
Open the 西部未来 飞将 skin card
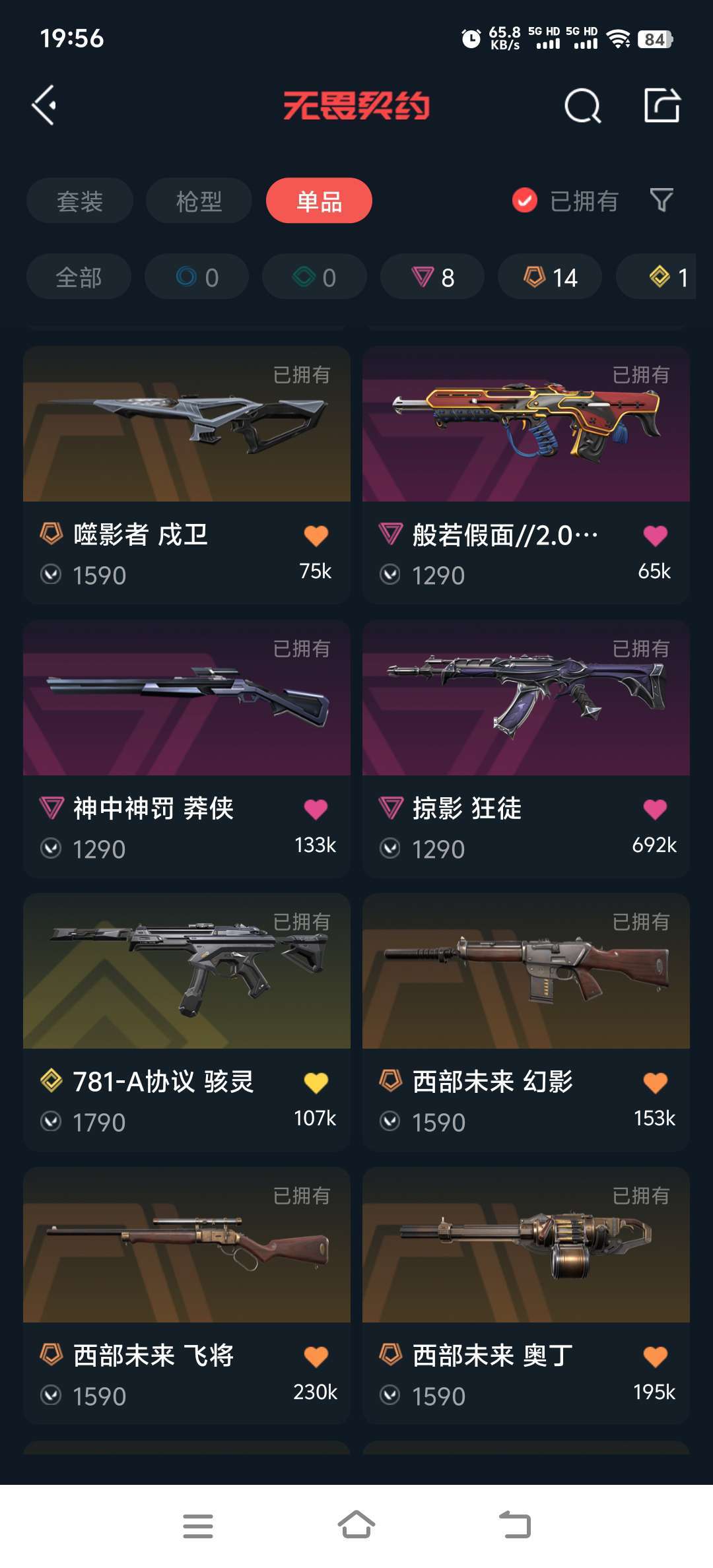coord(187,1296)
